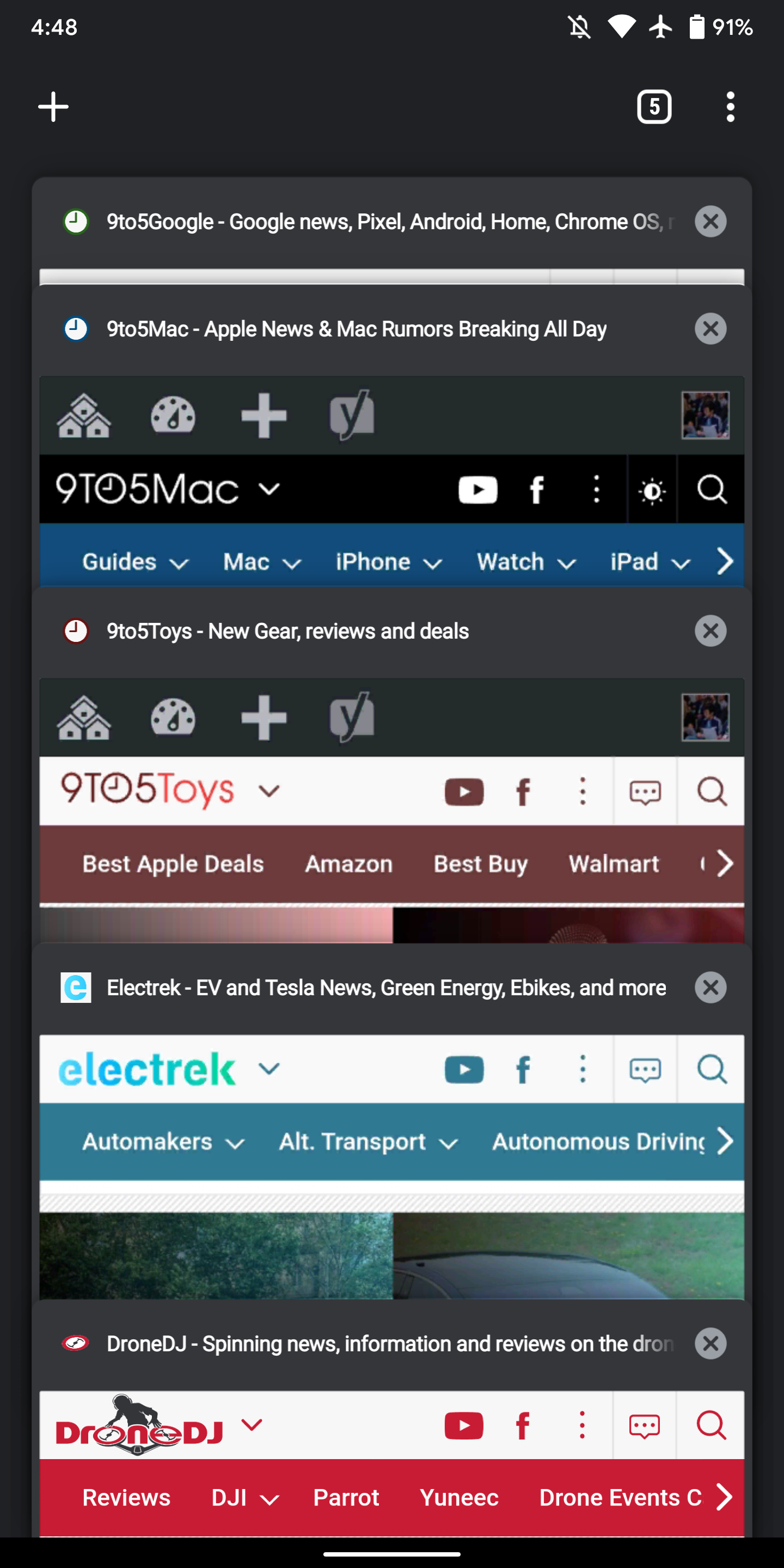The width and height of the screenshot is (784, 1568).
Task: Close the Electrek tab
Action: pyautogui.click(x=710, y=987)
